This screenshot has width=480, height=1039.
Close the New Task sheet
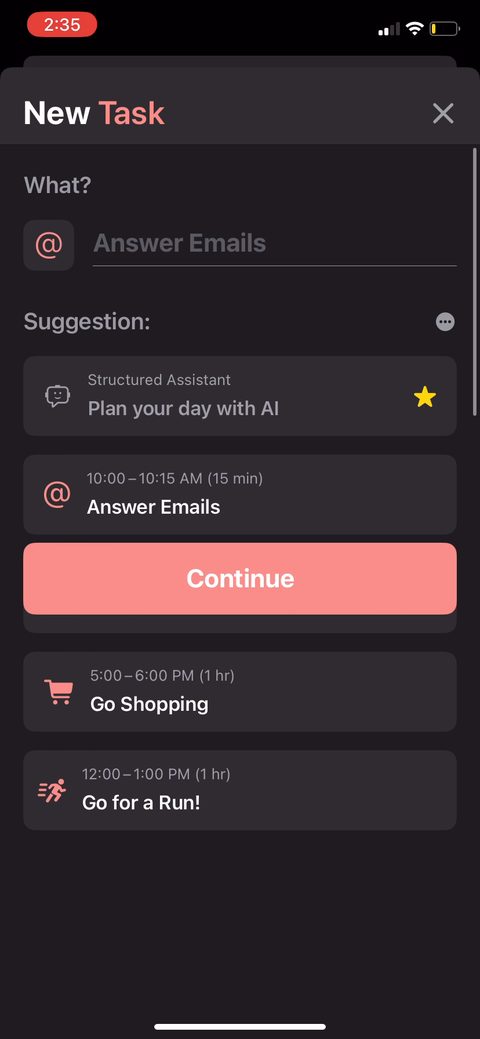coord(443,113)
